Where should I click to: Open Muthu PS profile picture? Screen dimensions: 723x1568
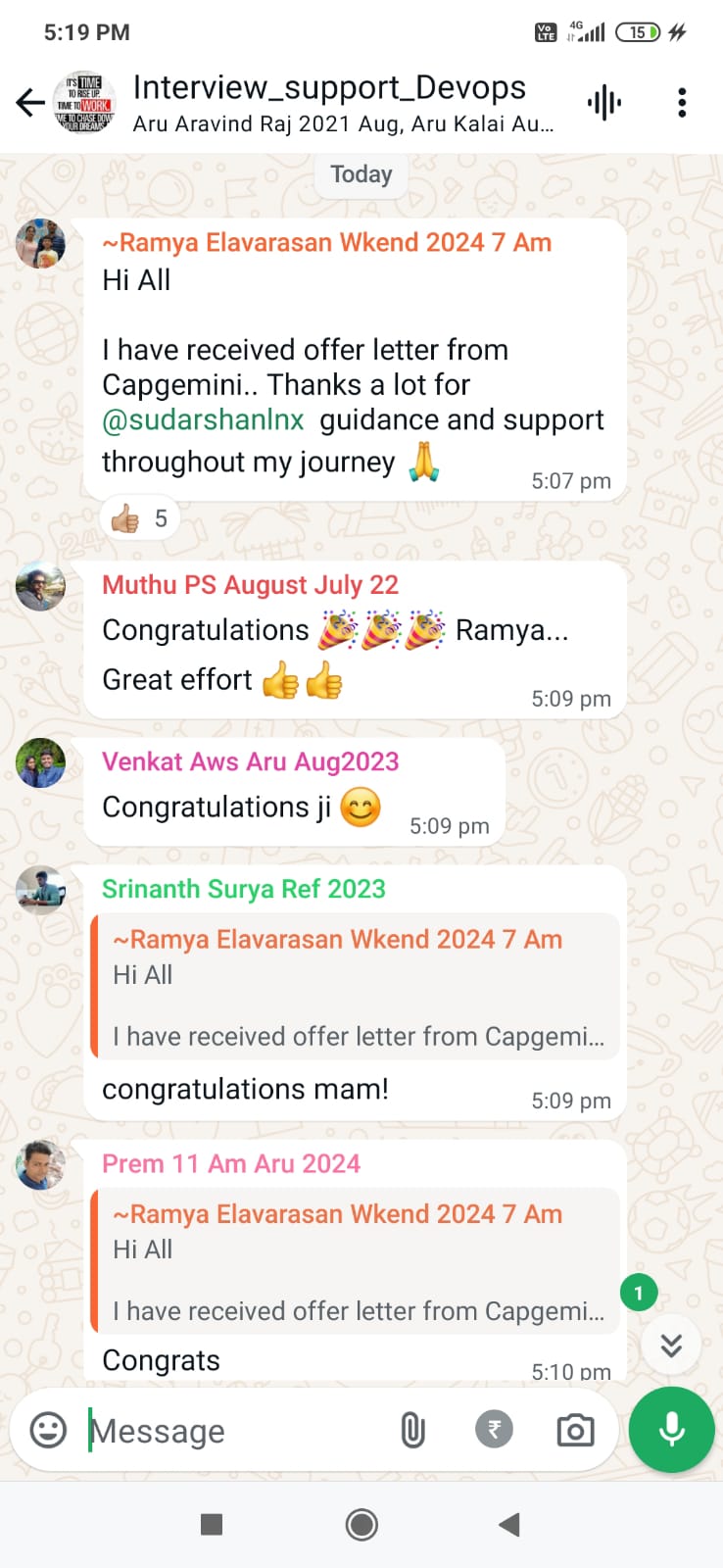tap(40, 586)
